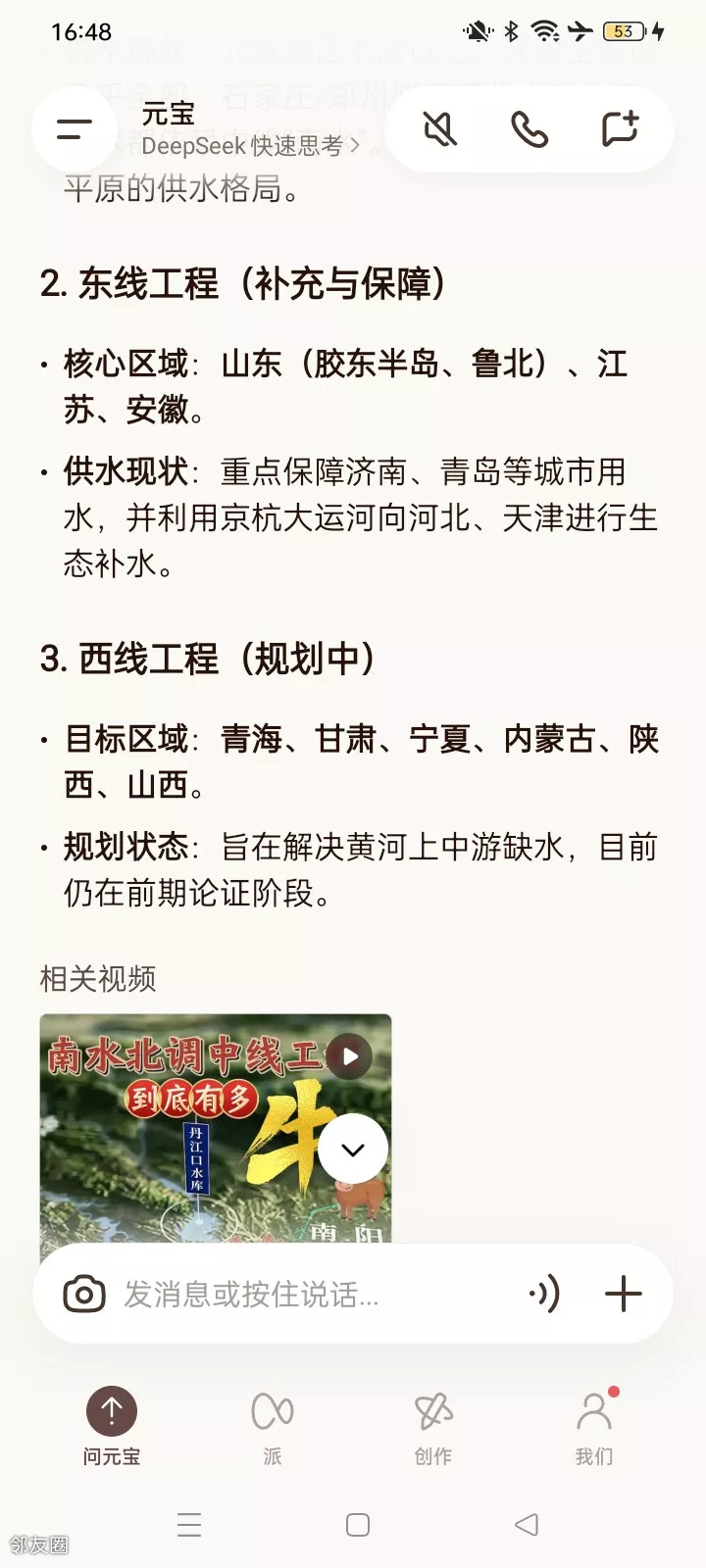
Task: Switch to the 问元宝 tab
Action: 112,1425
